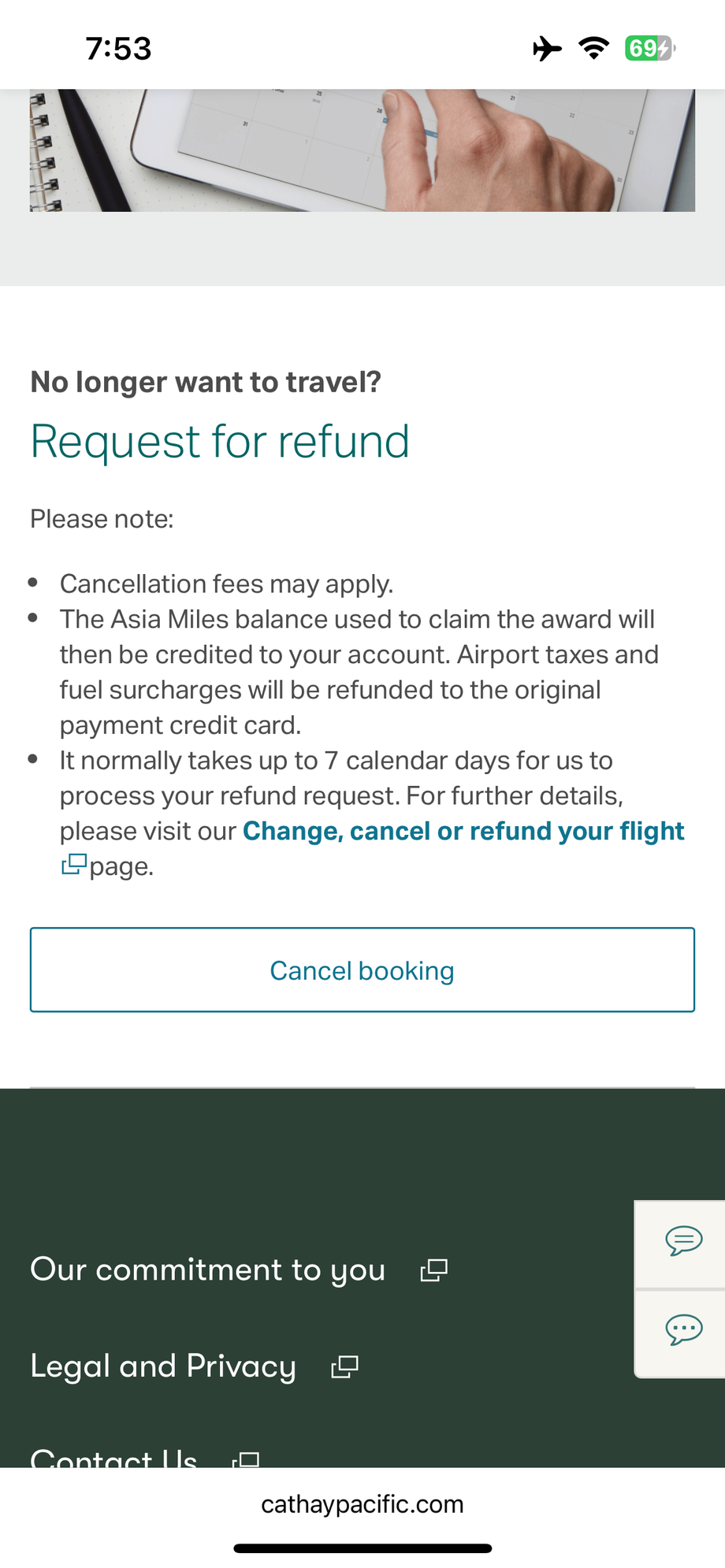Click the Request for refund heading
Viewport: 725px width, 1568px height.
point(219,441)
